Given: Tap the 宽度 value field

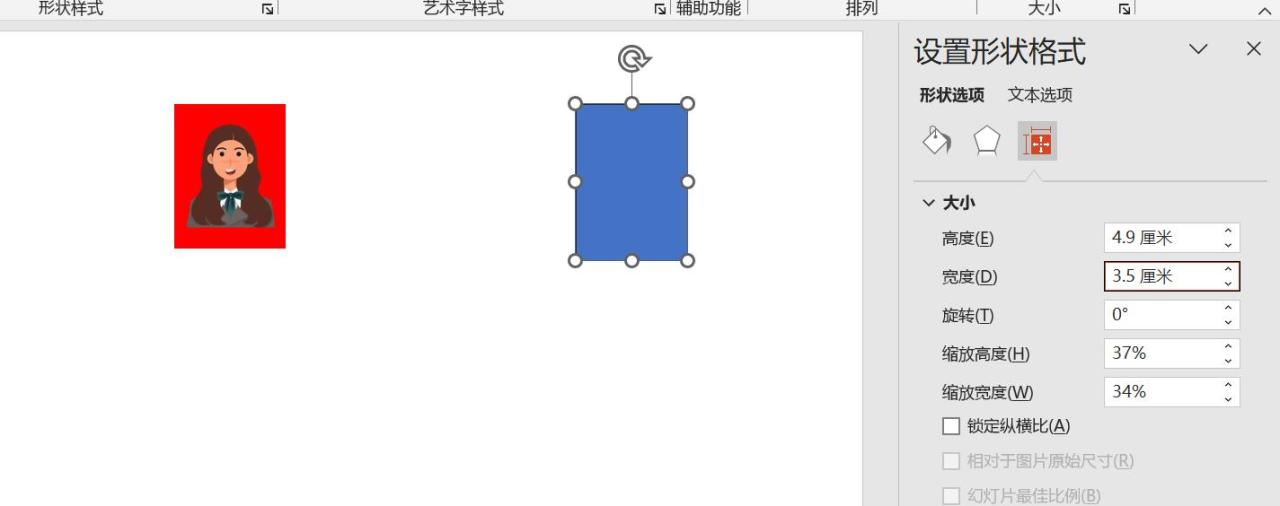Looking at the screenshot, I should tap(1160, 277).
